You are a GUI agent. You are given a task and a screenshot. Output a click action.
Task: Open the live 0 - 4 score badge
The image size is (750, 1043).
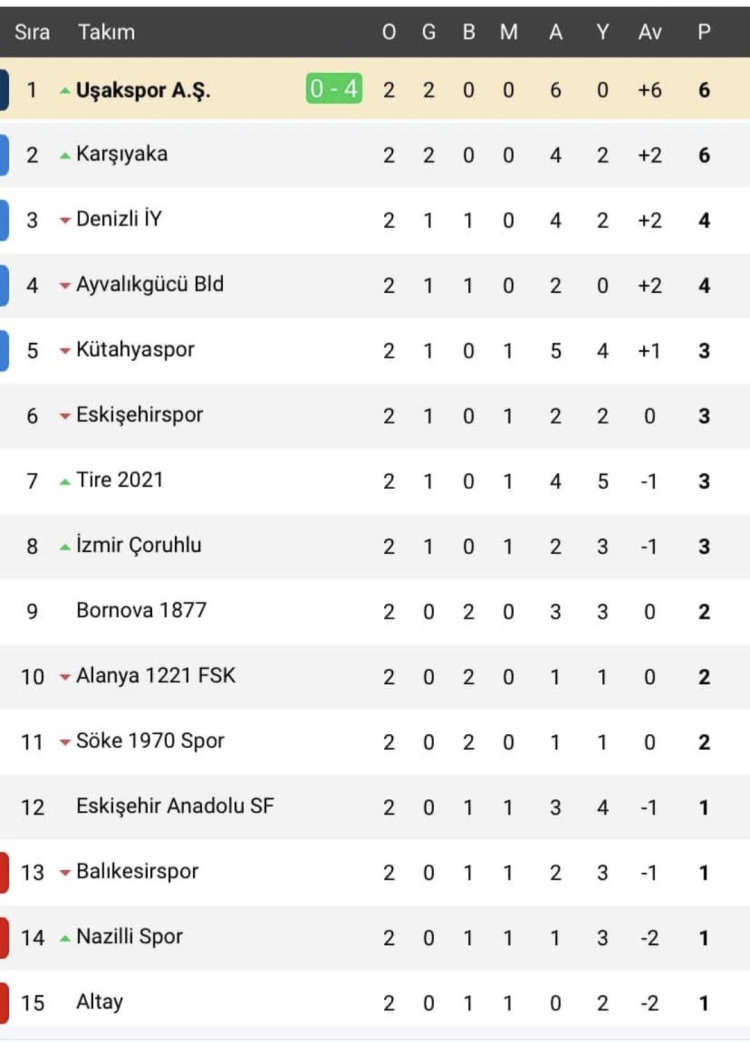334,90
